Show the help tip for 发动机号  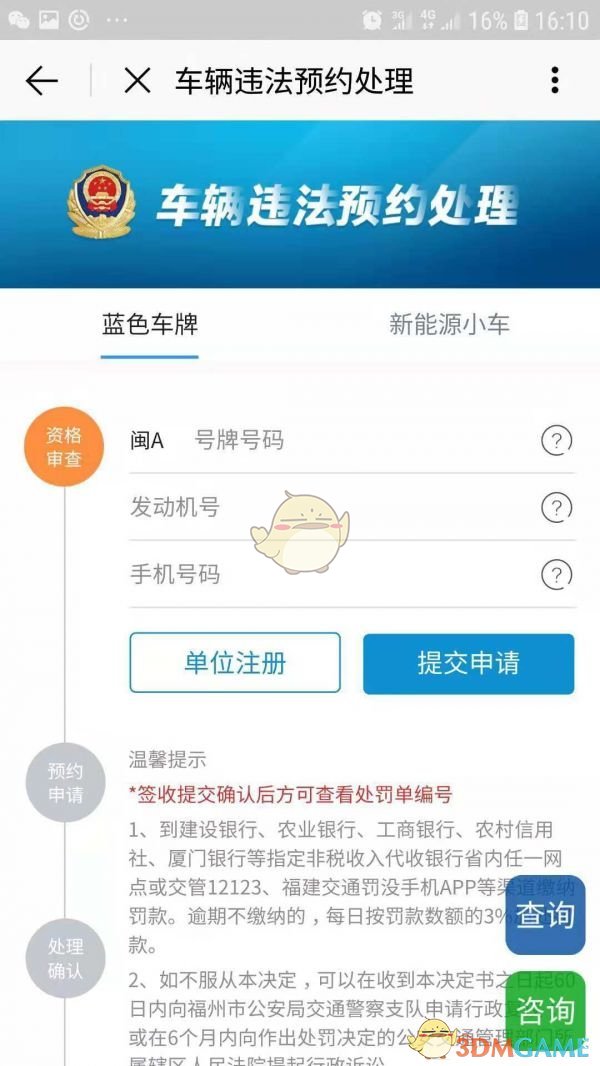[556, 507]
